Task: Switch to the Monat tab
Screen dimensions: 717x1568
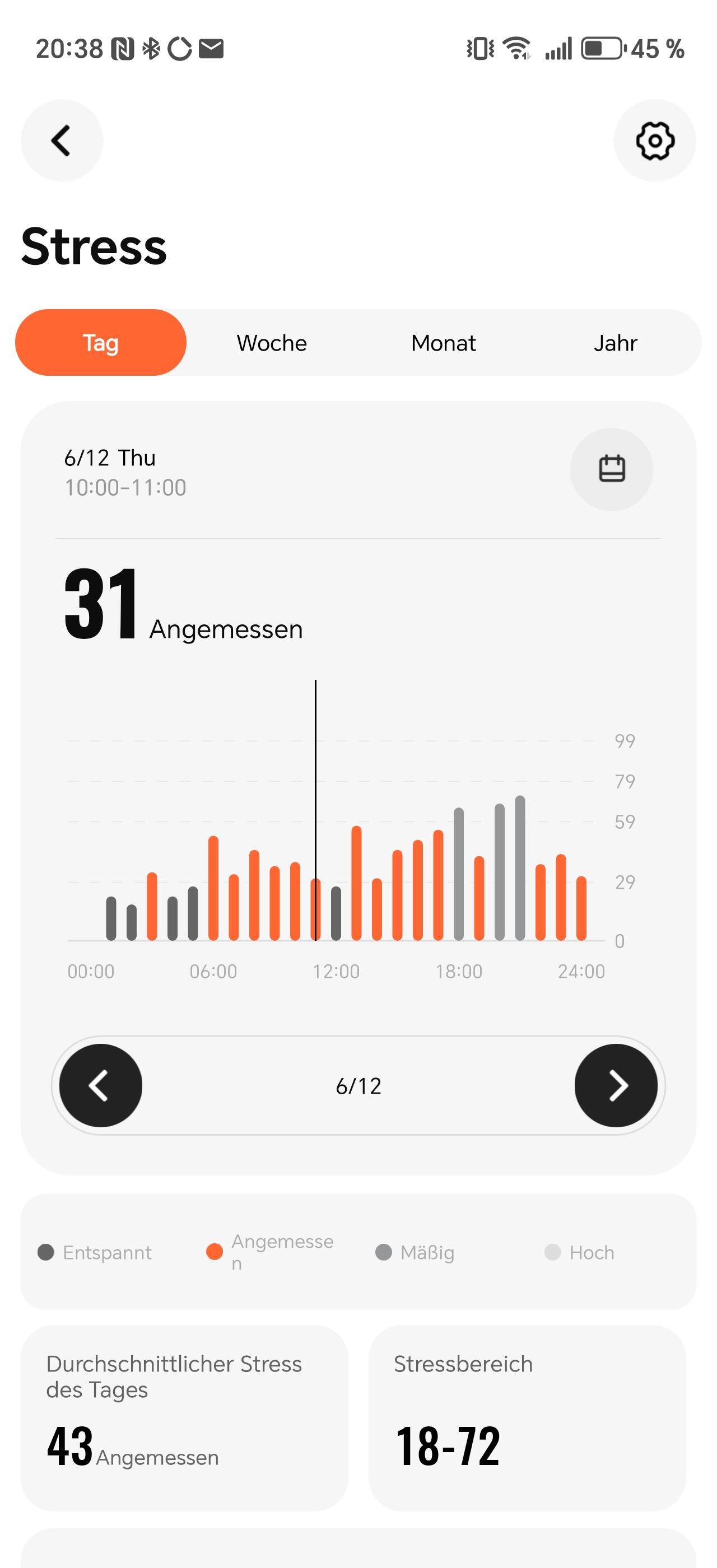Action: click(444, 343)
